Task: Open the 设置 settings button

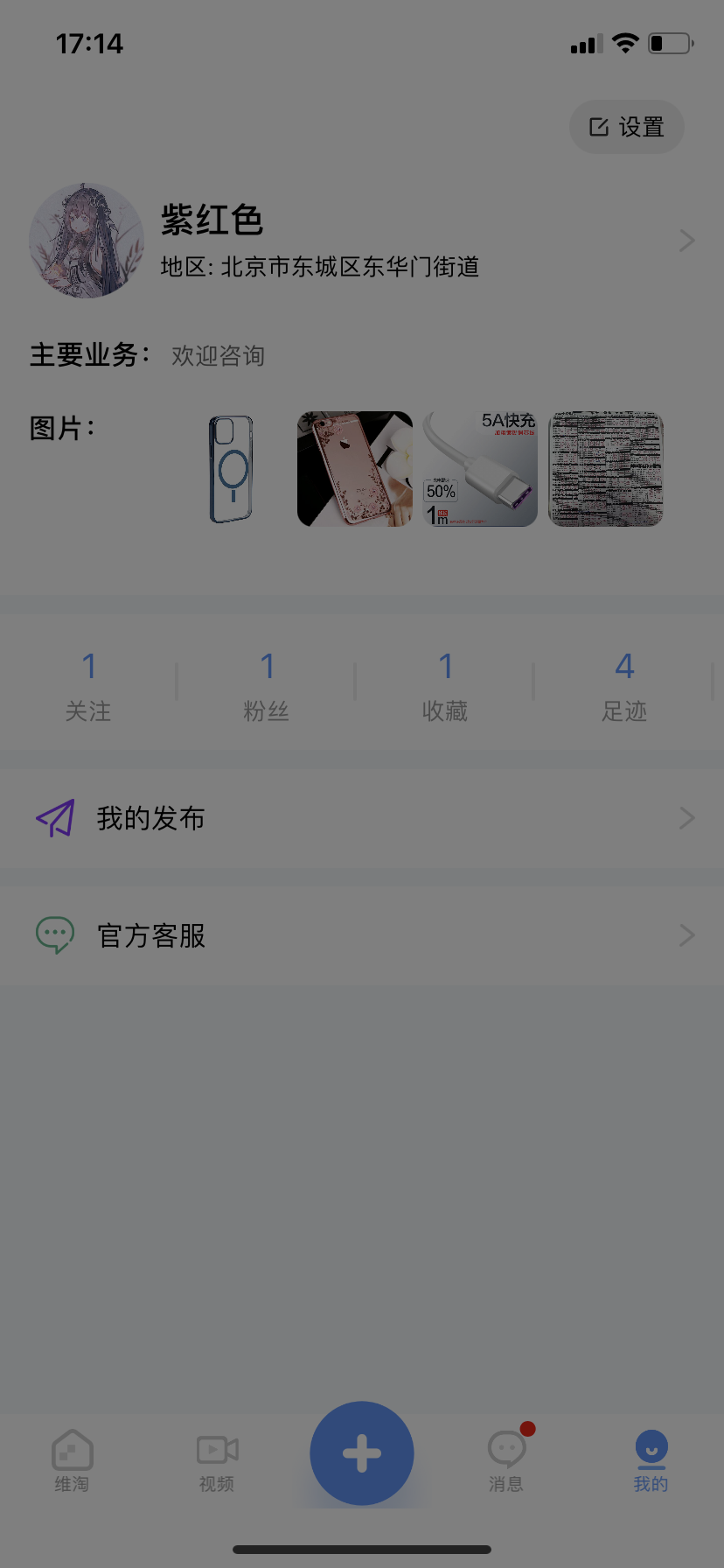Action: tap(626, 128)
